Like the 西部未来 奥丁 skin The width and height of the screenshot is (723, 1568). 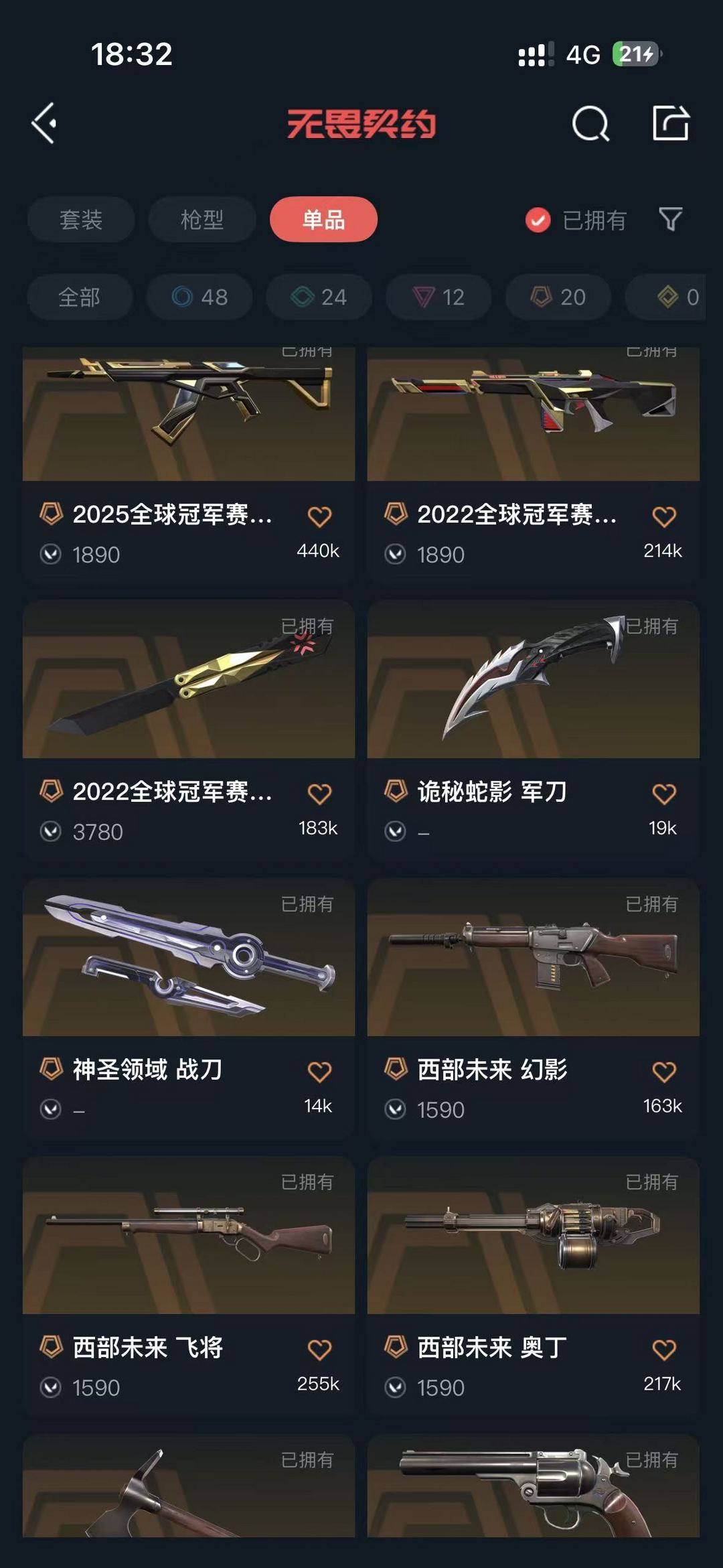(664, 1350)
